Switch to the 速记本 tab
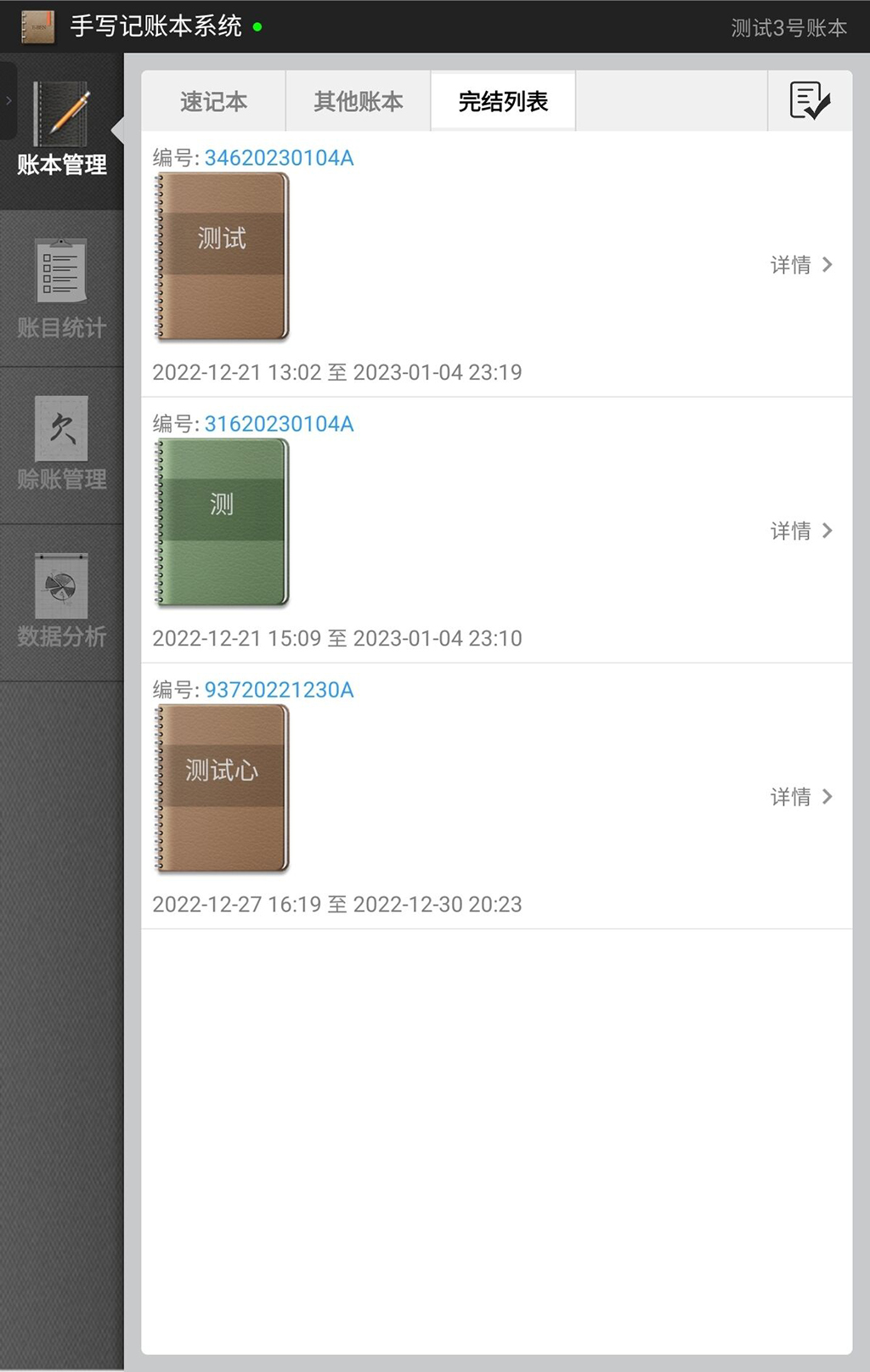Viewport: 870px width, 1372px height. tap(213, 102)
